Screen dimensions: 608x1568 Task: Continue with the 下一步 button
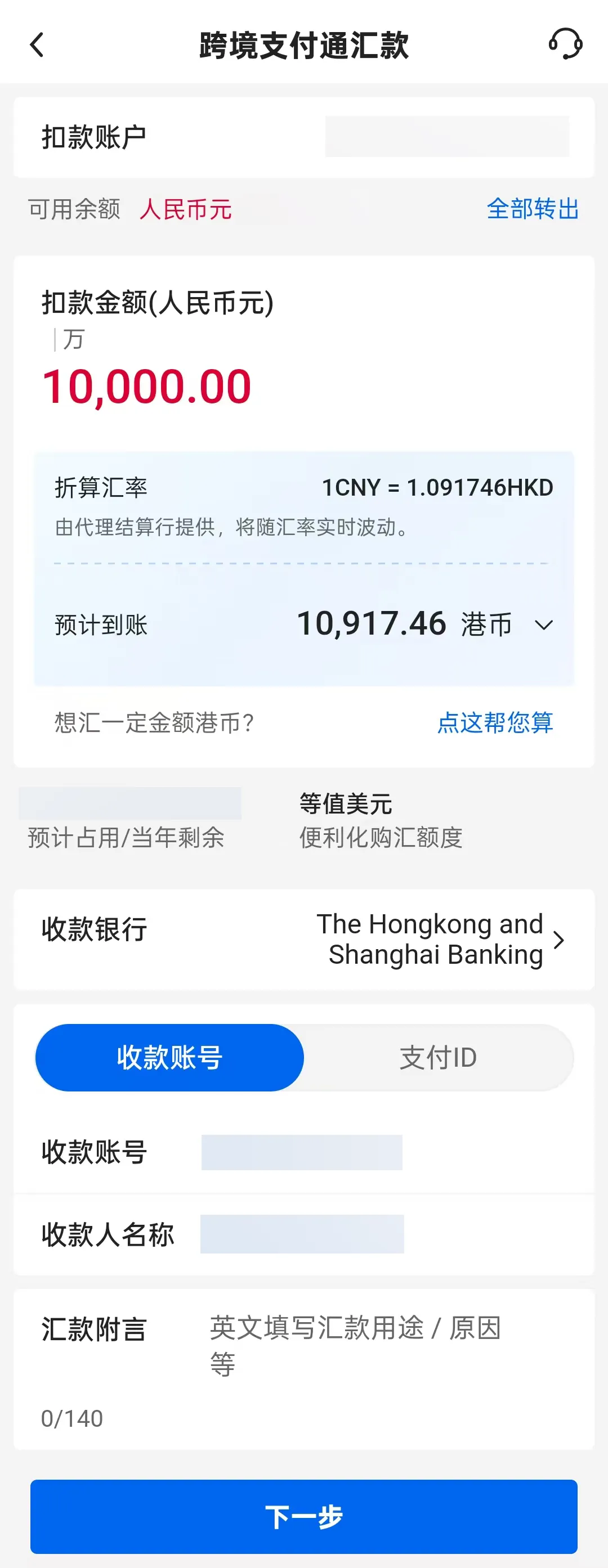303,1516
